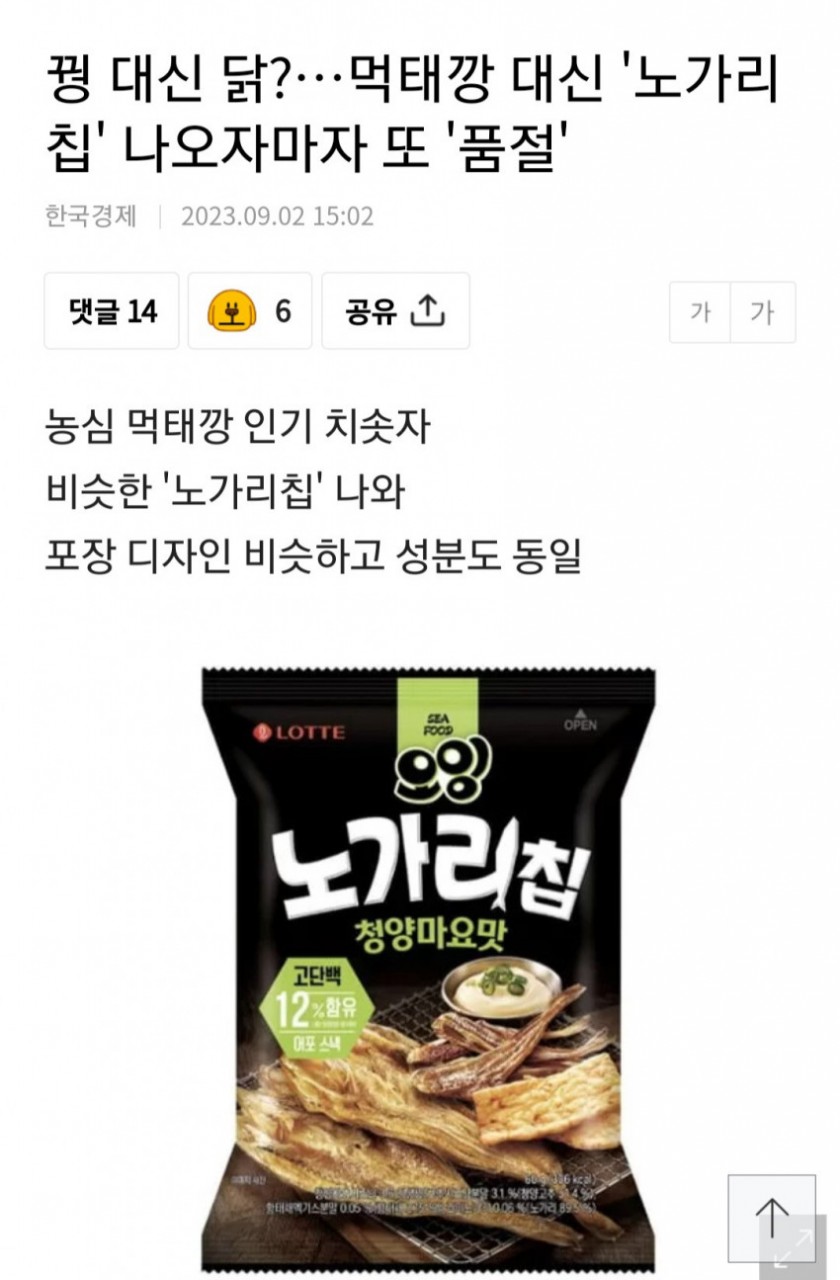Open the 댓글 14 comments
This screenshot has width=840, height=1280.
pyautogui.click(x=112, y=311)
